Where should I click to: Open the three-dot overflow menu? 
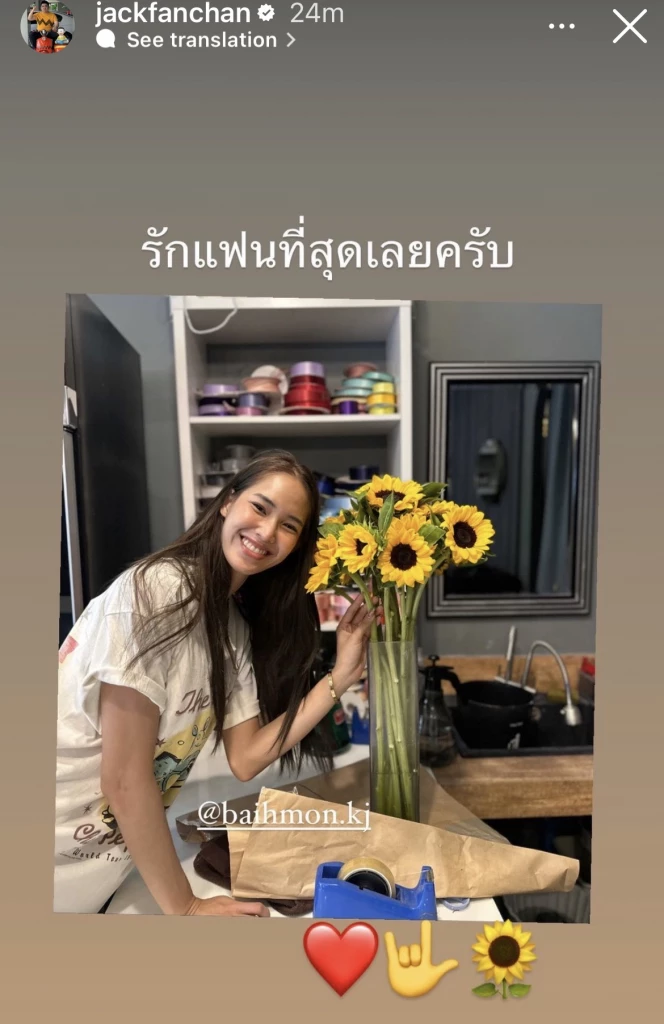coord(562,26)
